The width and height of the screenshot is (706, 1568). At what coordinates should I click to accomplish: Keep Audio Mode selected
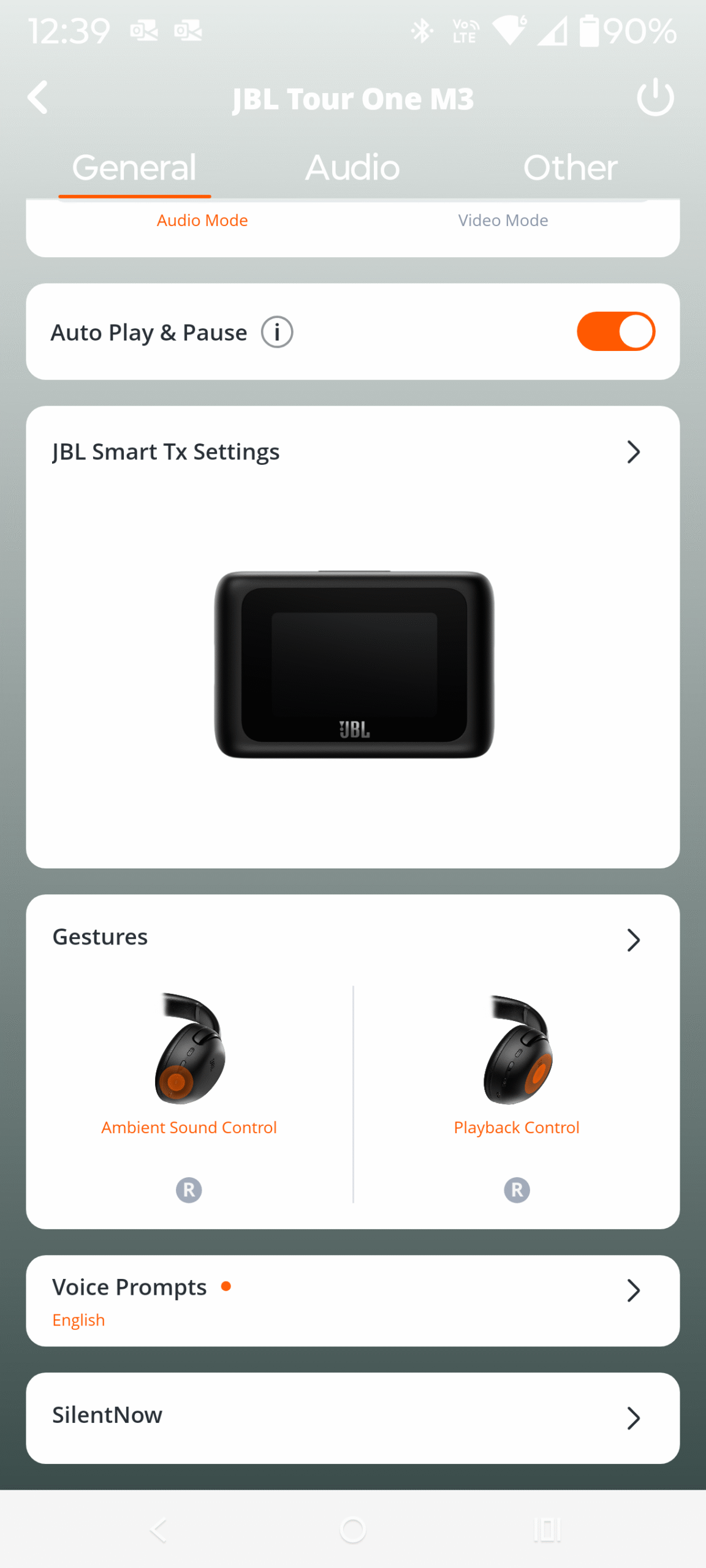[x=202, y=220]
